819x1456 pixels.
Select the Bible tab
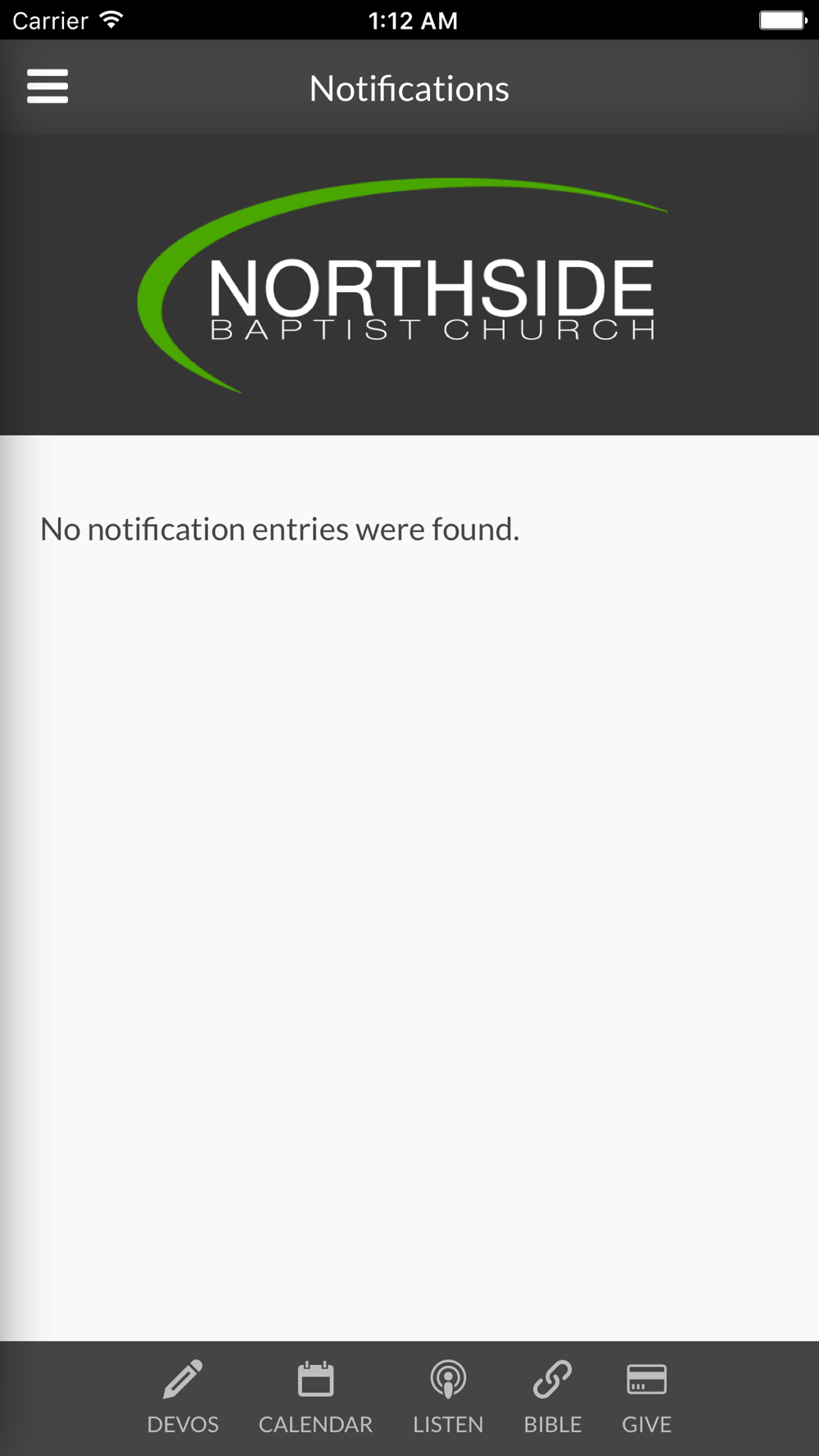(x=553, y=1398)
